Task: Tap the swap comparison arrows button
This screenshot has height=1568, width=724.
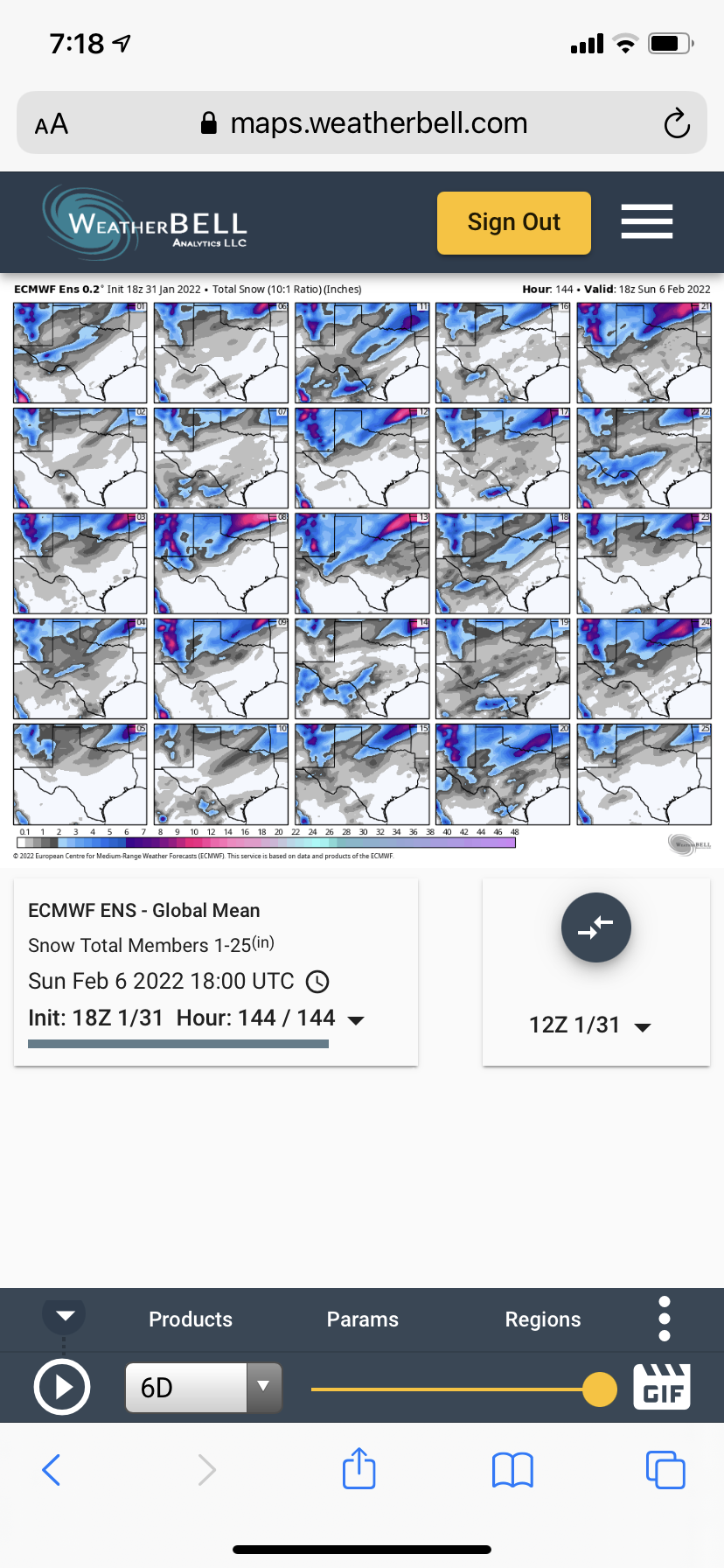Action: click(x=595, y=927)
